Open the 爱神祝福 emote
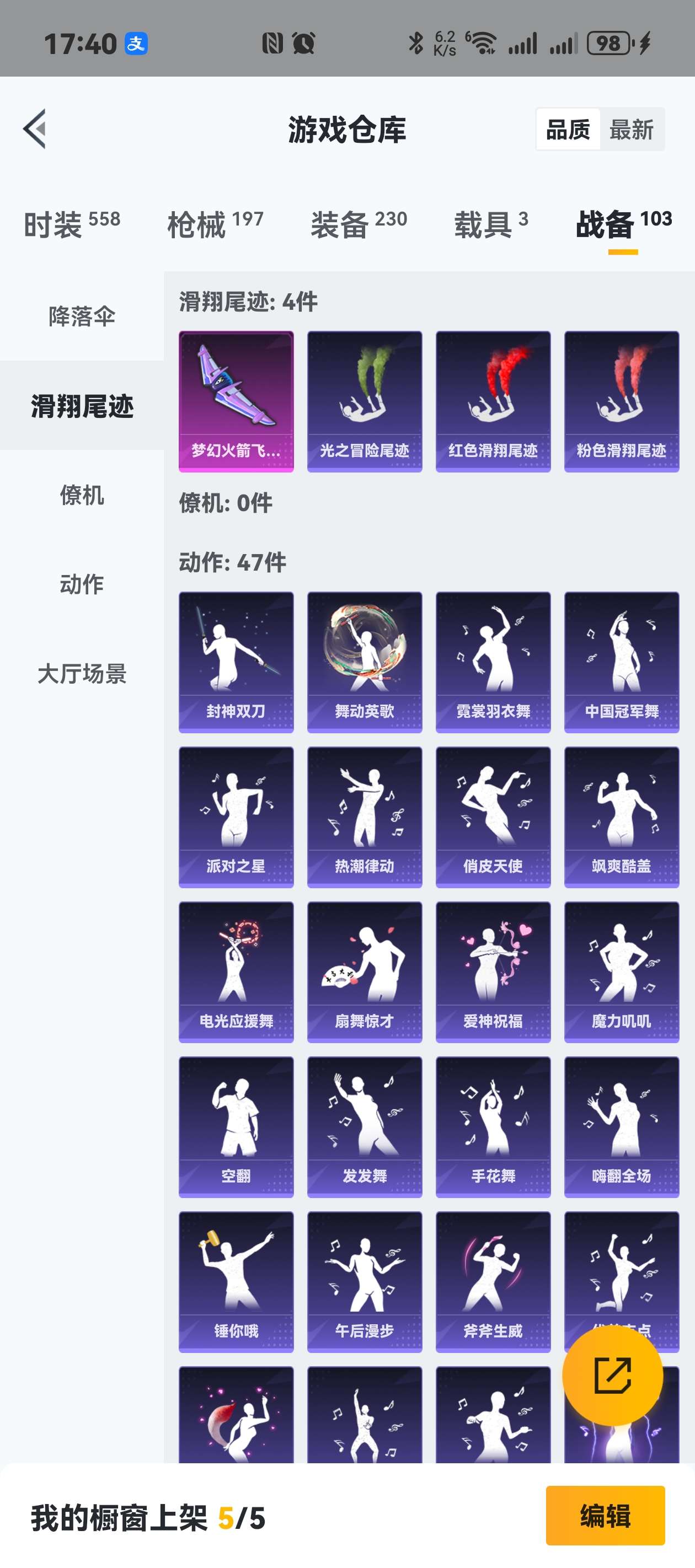Screen dimensions: 695x1568 493,972
